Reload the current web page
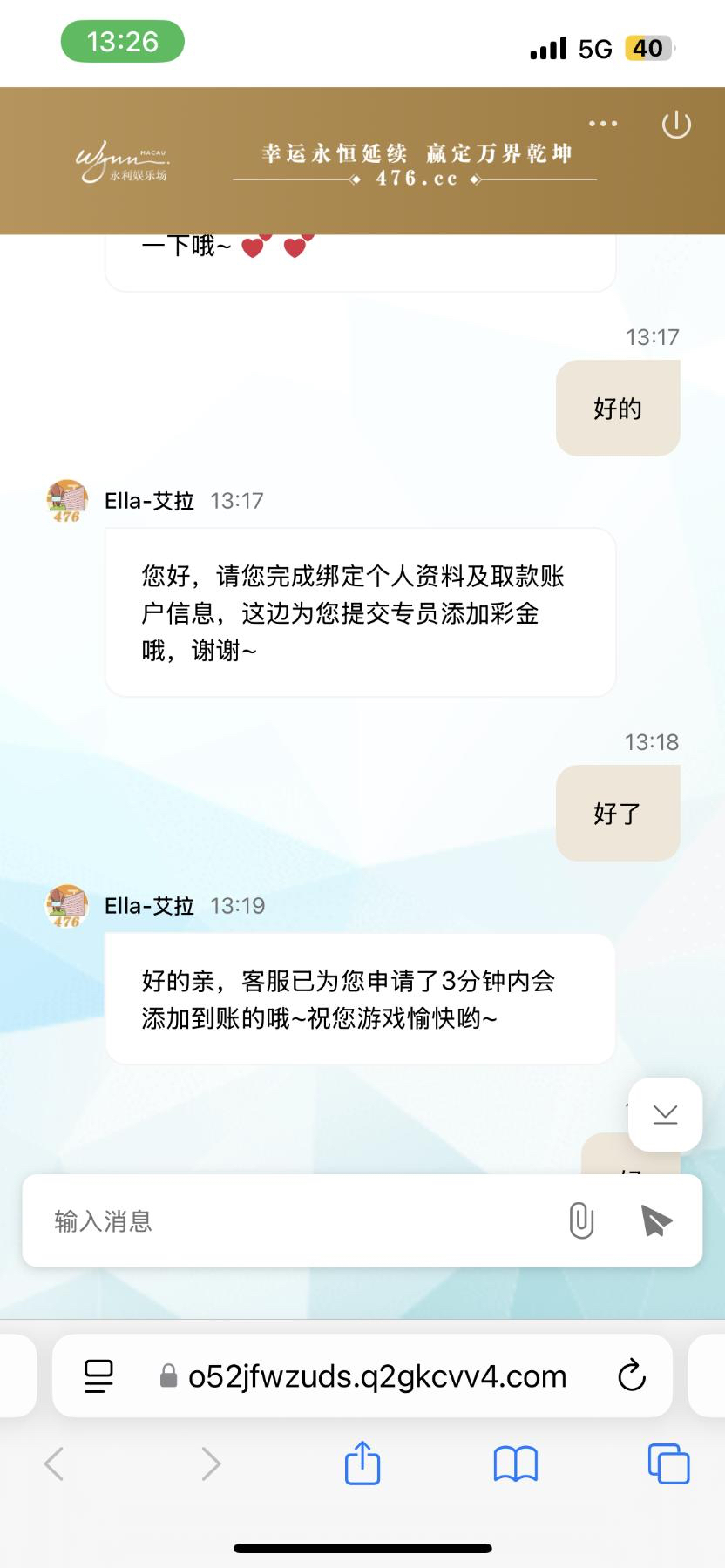This screenshot has width=725, height=1568. click(631, 1376)
